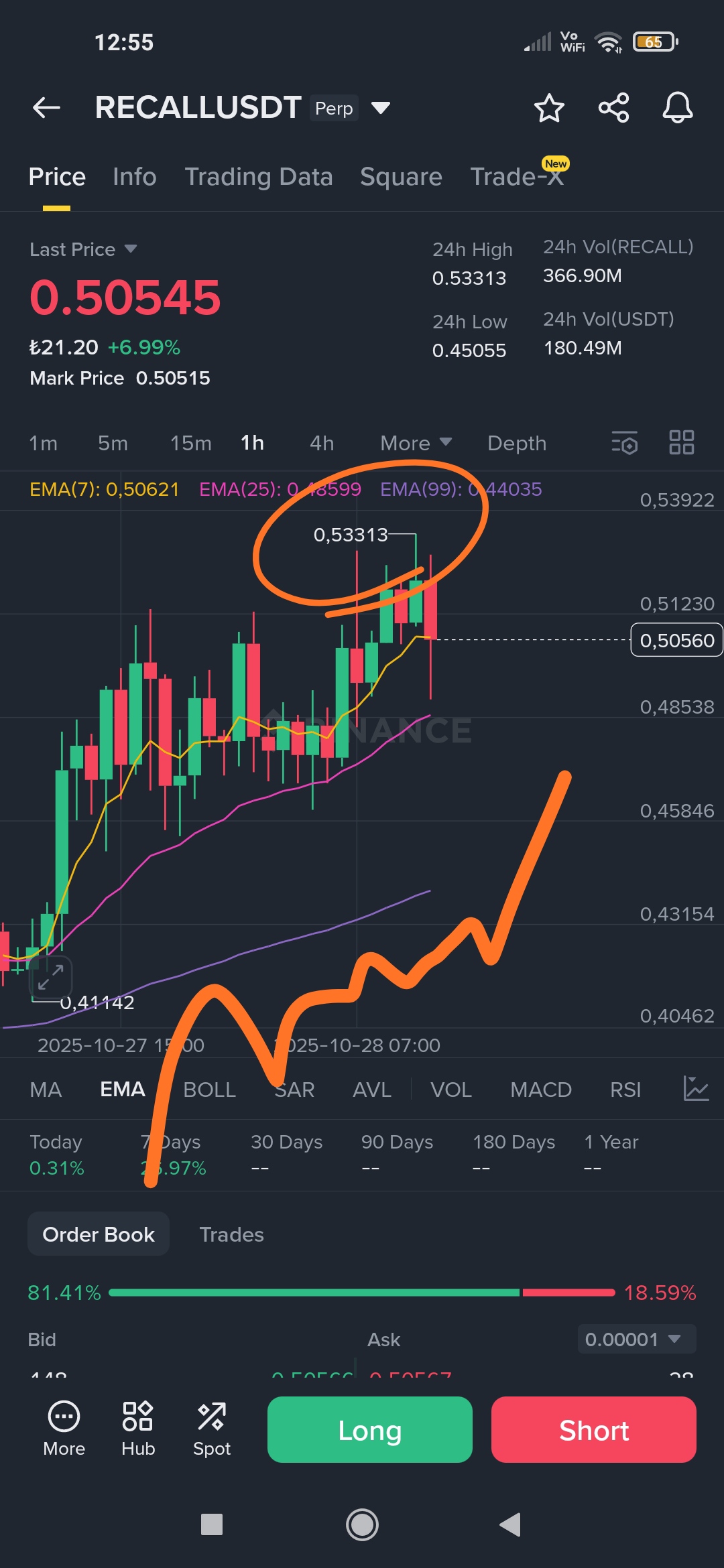The width and height of the screenshot is (724, 1568).
Task: Add RECALLUSDT to favorites with the star
Action: click(x=549, y=107)
